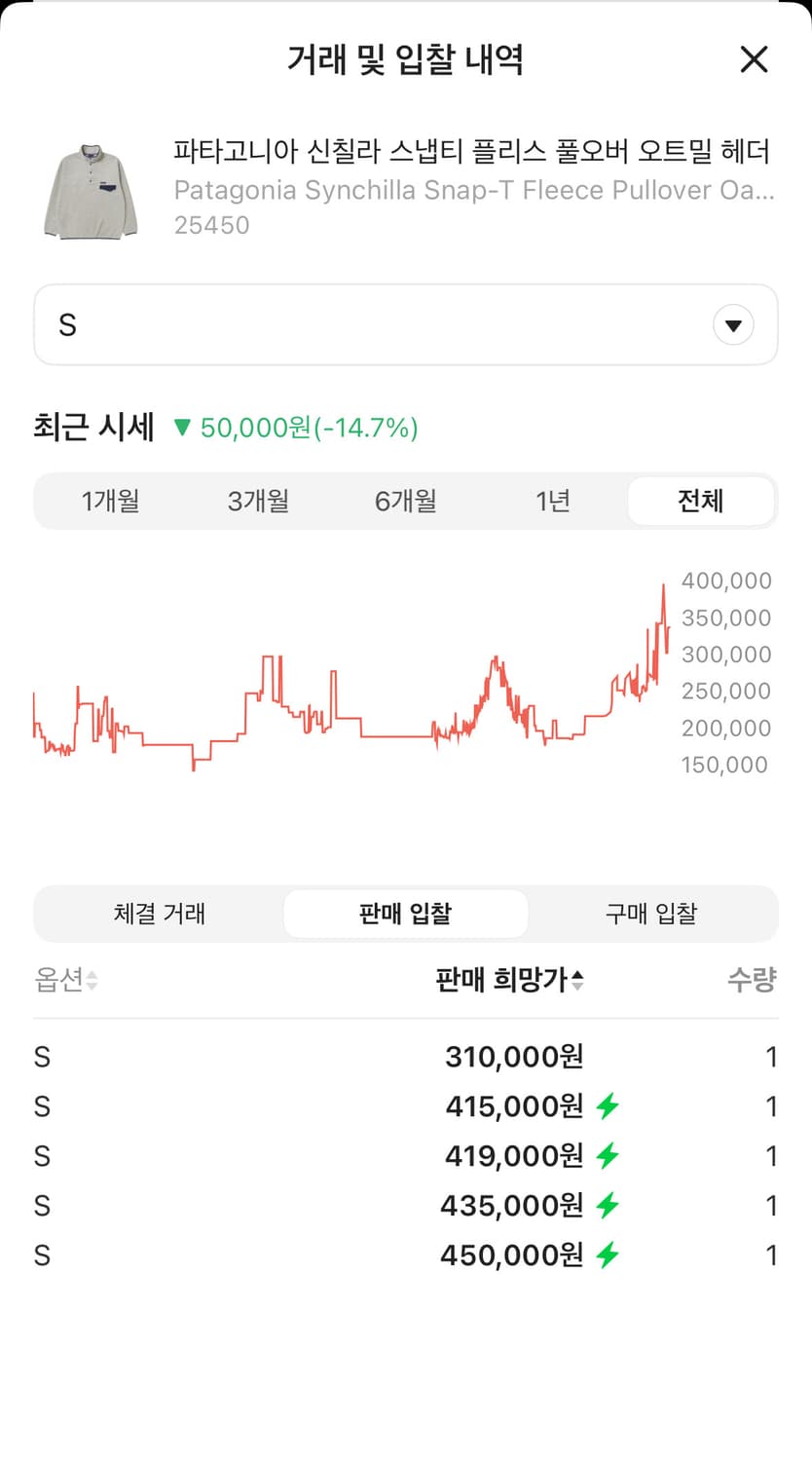Select the 1년 chart range

(x=553, y=501)
